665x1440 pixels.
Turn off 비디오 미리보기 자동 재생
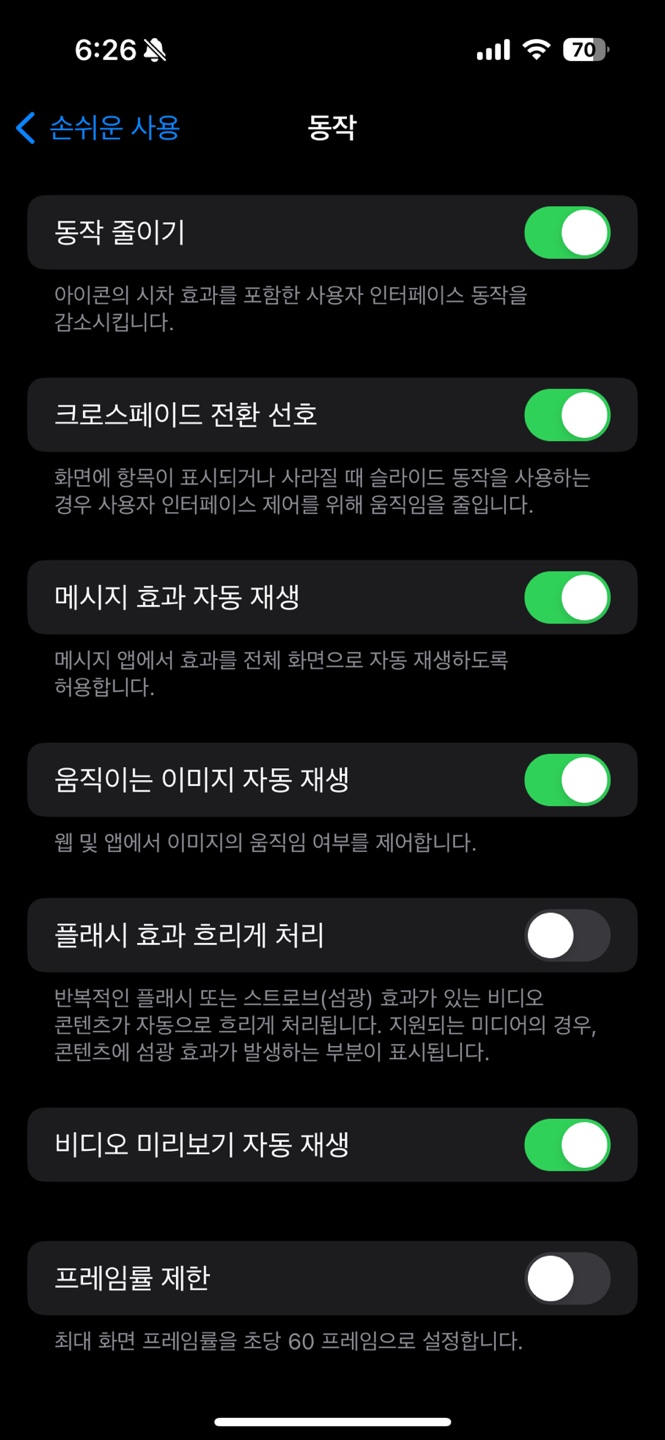coord(567,1145)
